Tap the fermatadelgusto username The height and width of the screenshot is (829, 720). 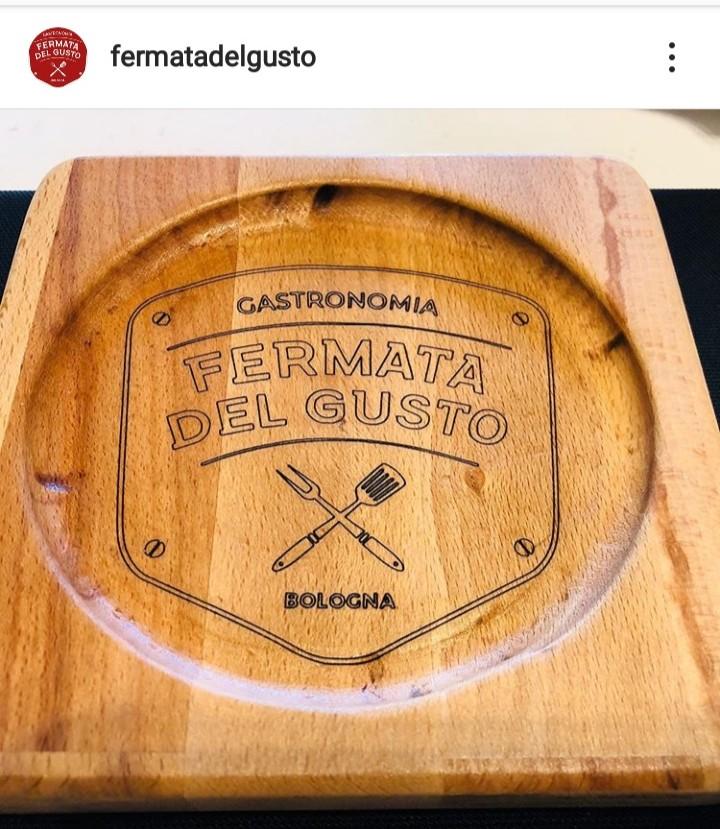tap(213, 57)
